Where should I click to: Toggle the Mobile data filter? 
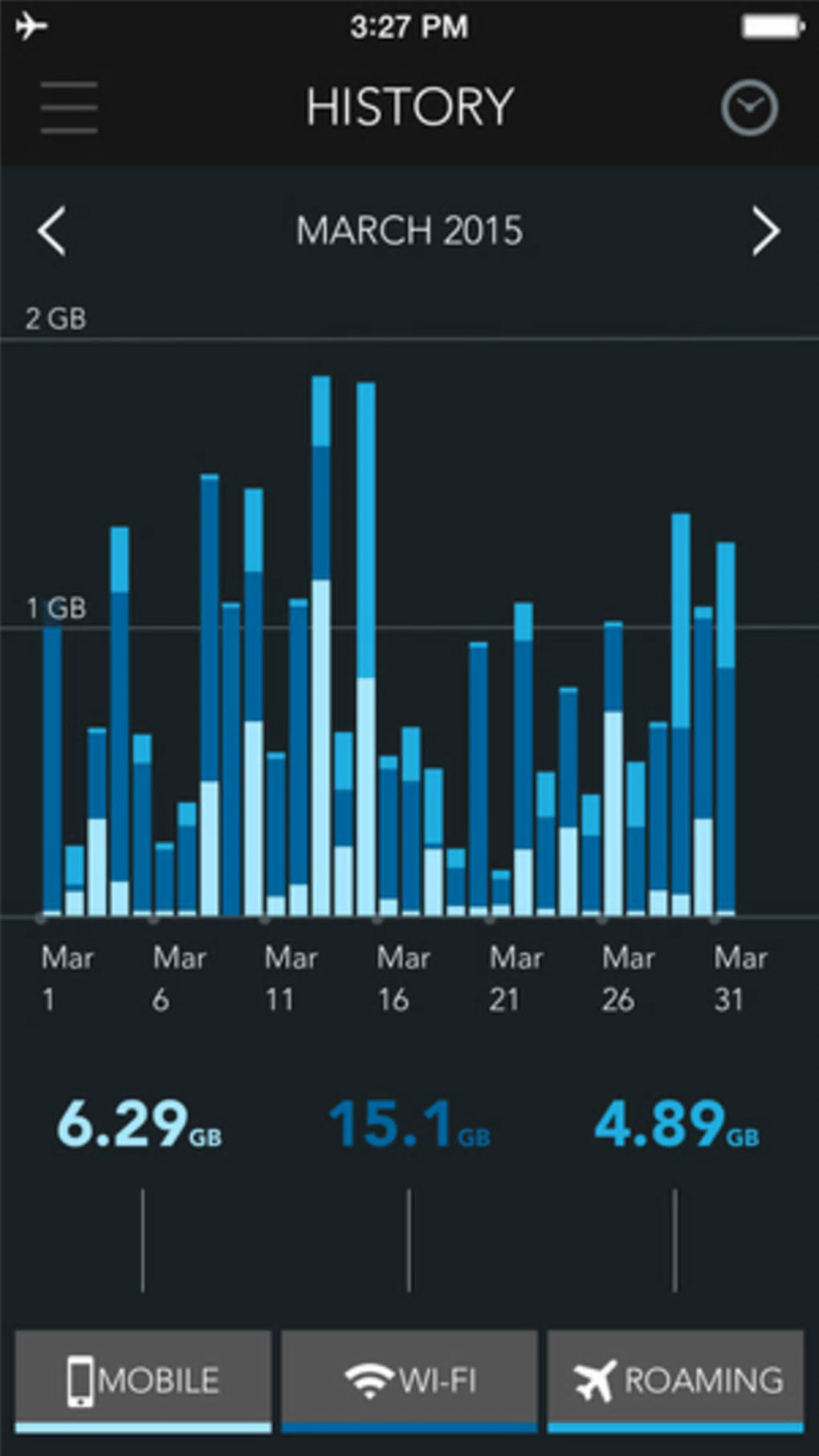coord(144,1380)
